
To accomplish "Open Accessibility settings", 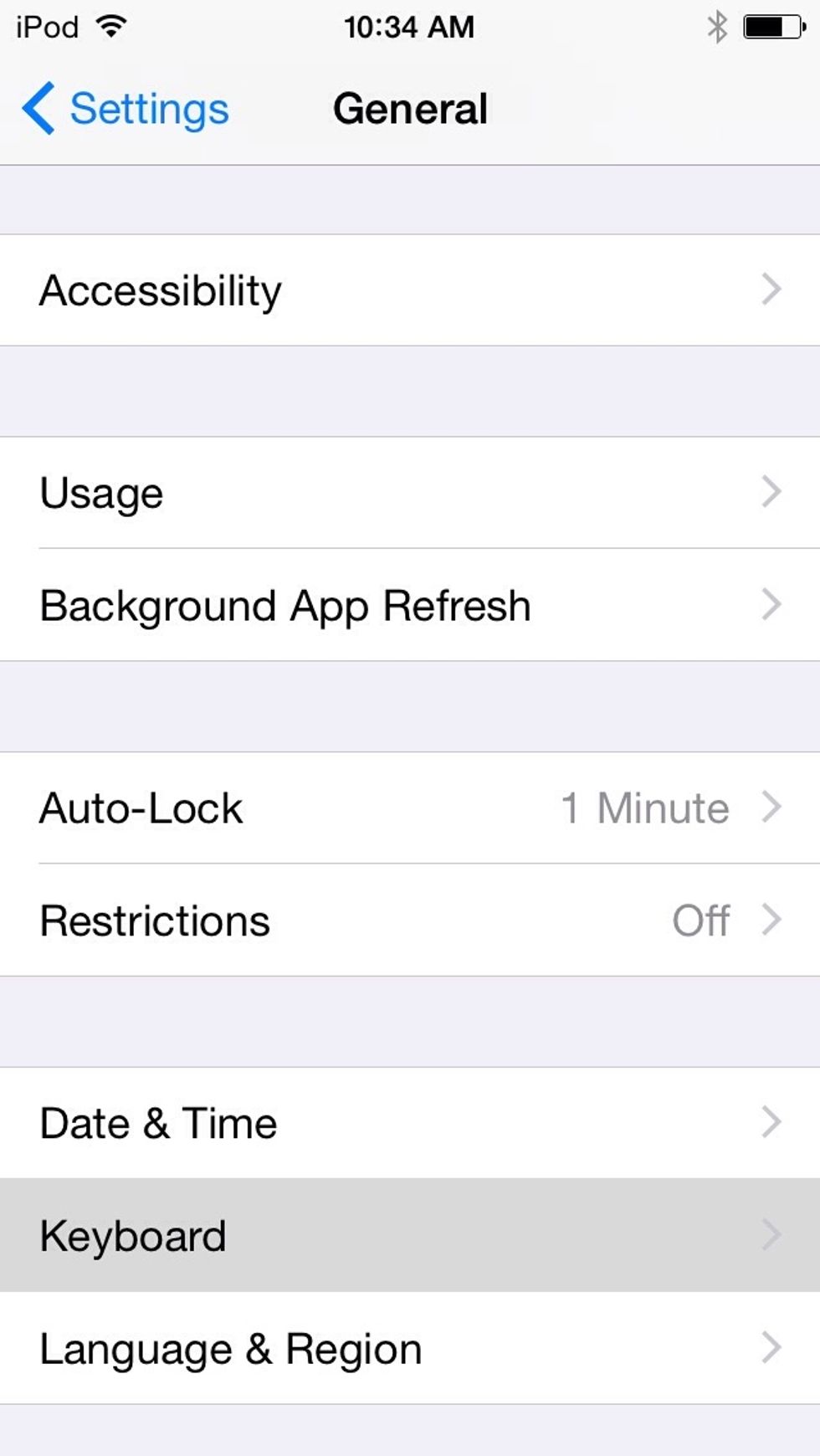I will pyautogui.click(x=410, y=290).
